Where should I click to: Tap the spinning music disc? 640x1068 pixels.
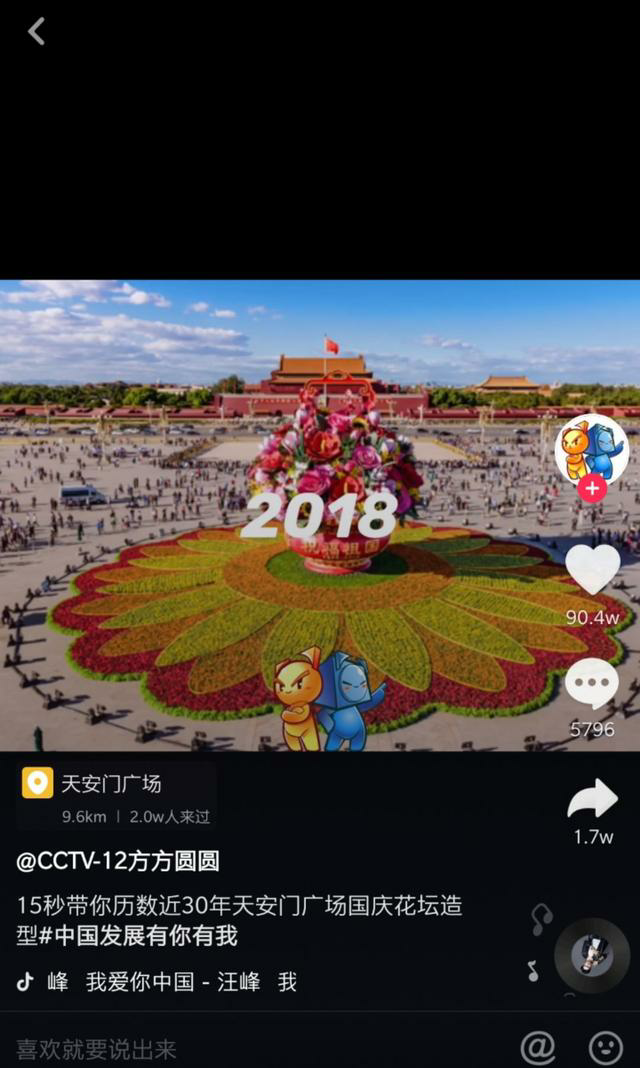click(592, 956)
